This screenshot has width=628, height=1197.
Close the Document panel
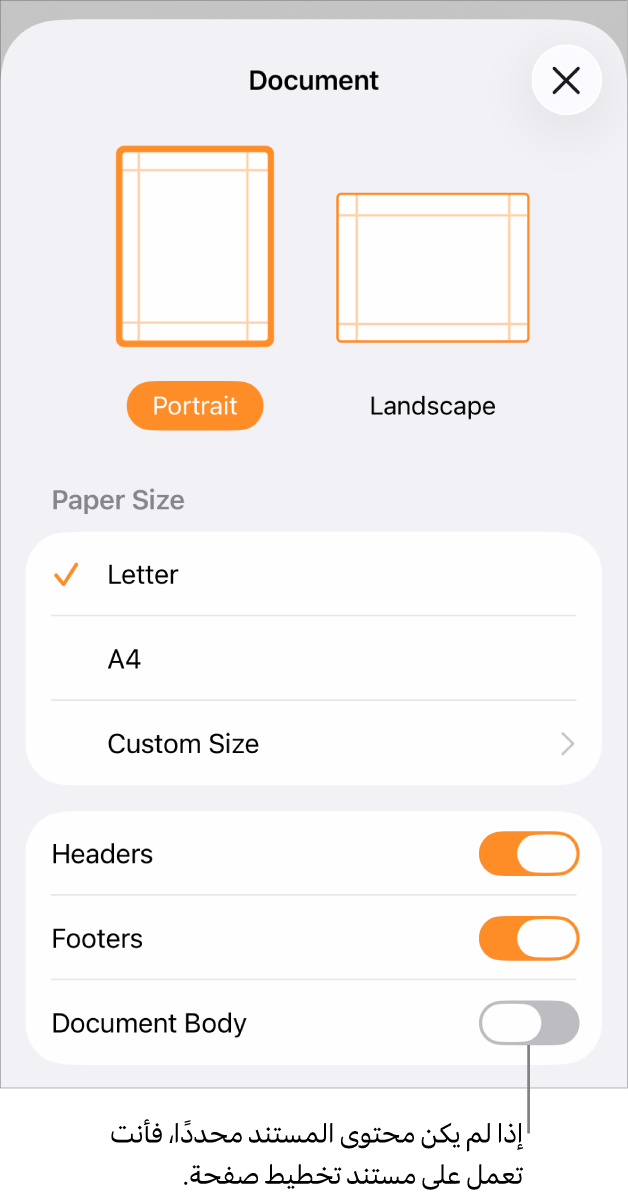pyautogui.click(x=566, y=81)
